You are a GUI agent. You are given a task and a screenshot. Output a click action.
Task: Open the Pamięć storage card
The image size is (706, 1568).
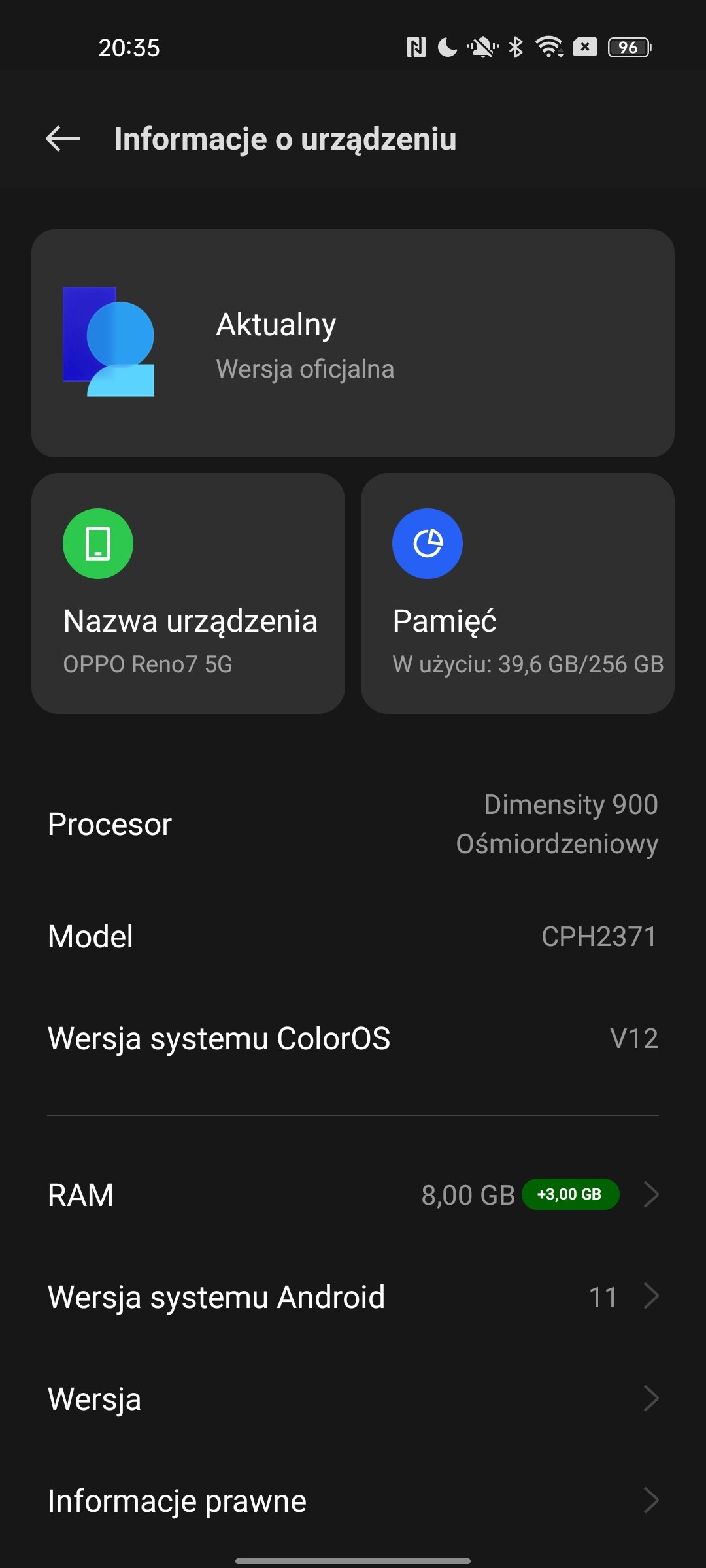(518, 593)
